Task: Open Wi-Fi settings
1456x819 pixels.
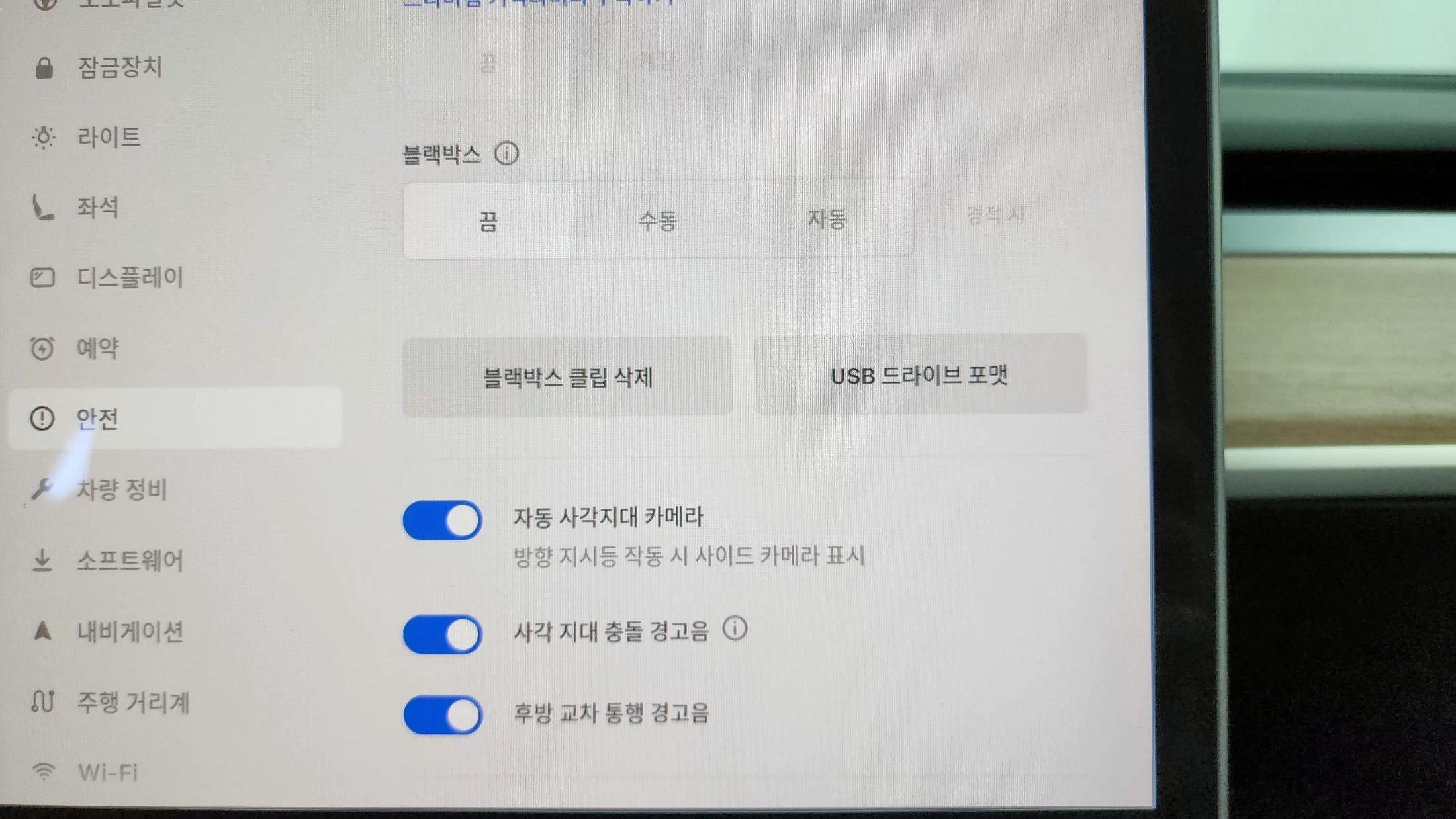Action: click(x=107, y=772)
